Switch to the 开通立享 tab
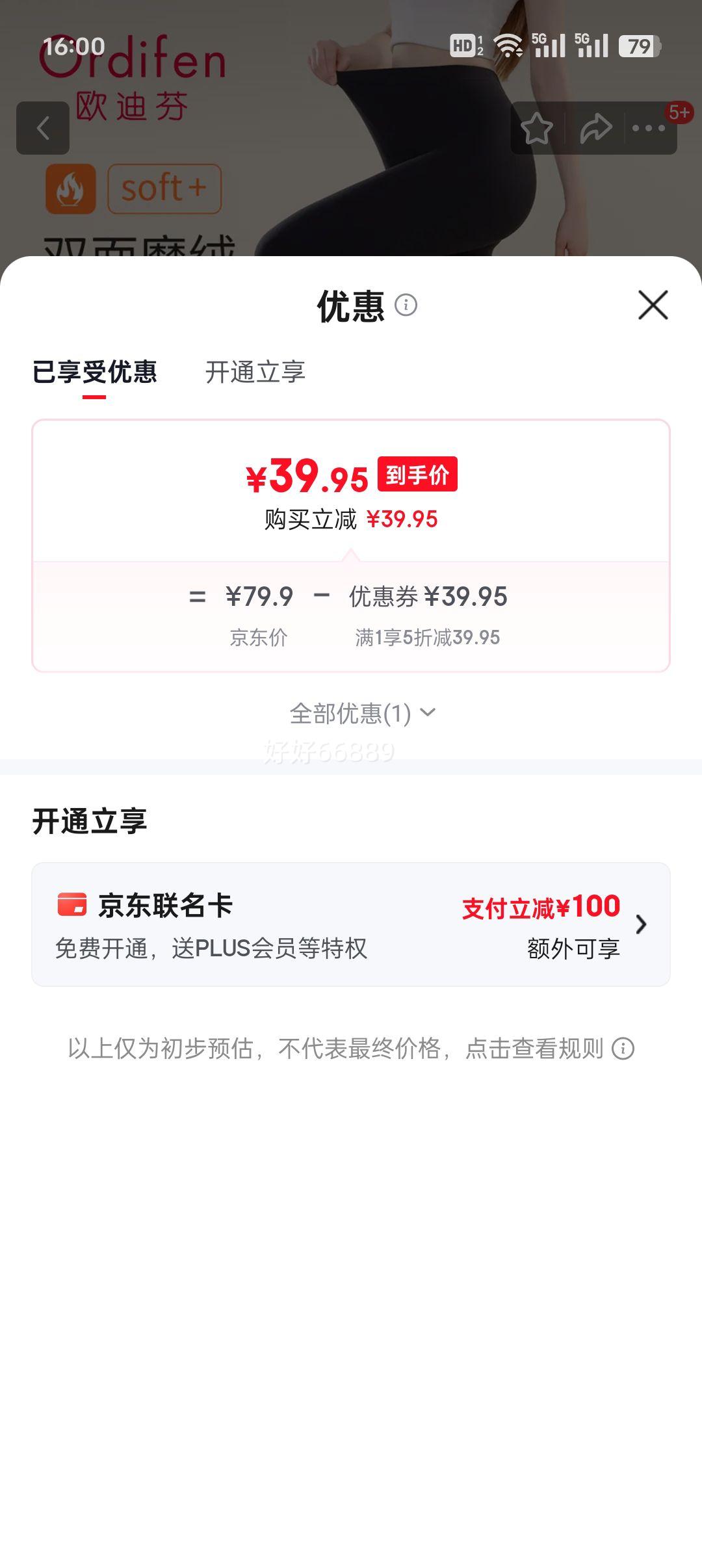 257,372
